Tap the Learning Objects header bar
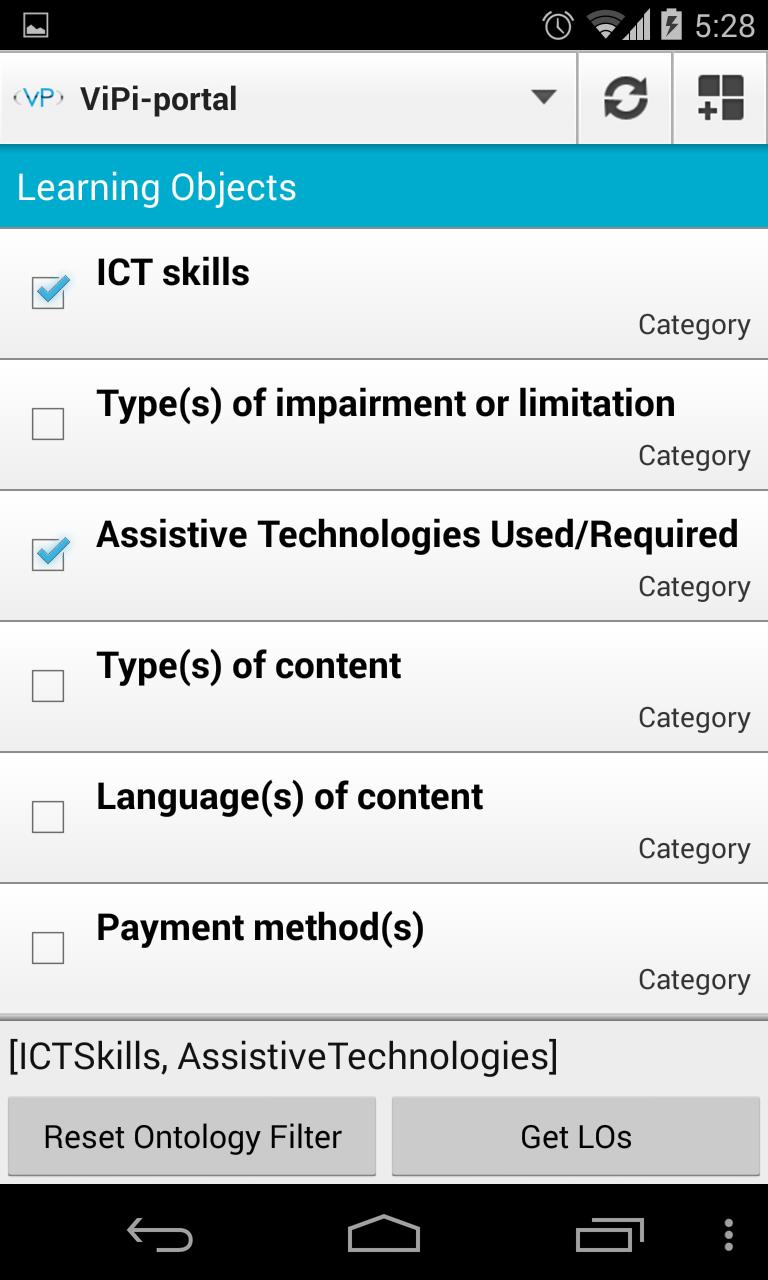 pyautogui.click(x=384, y=187)
